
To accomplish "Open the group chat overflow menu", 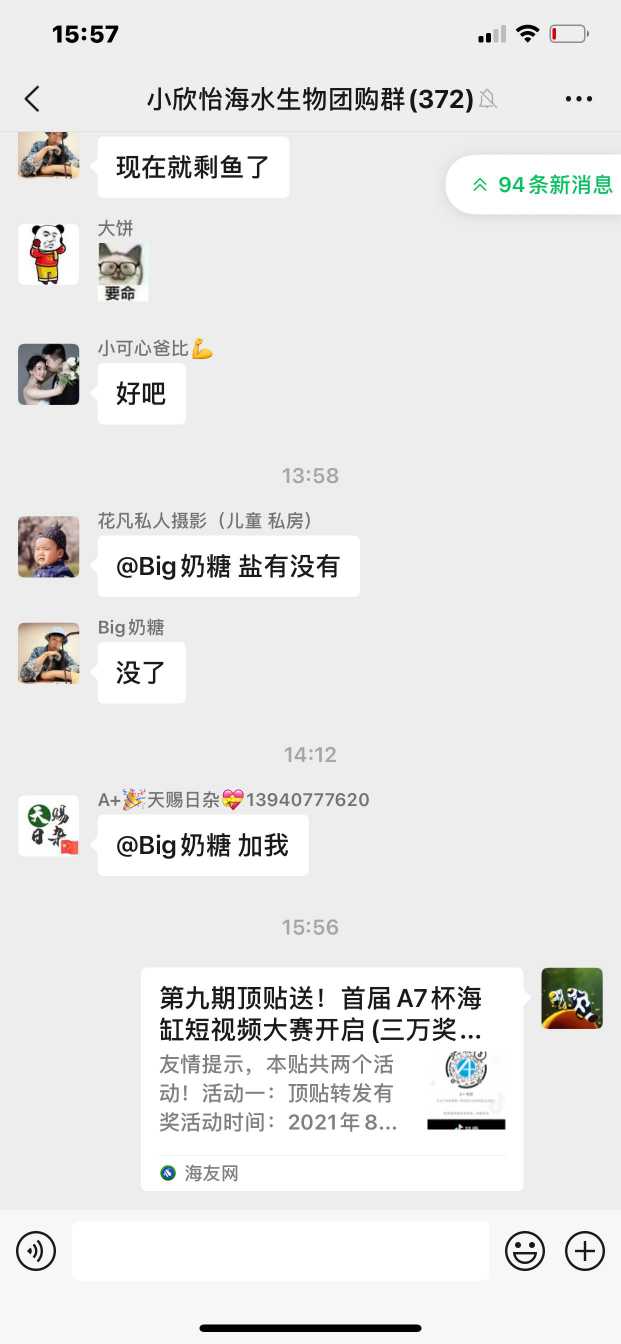I will (579, 98).
